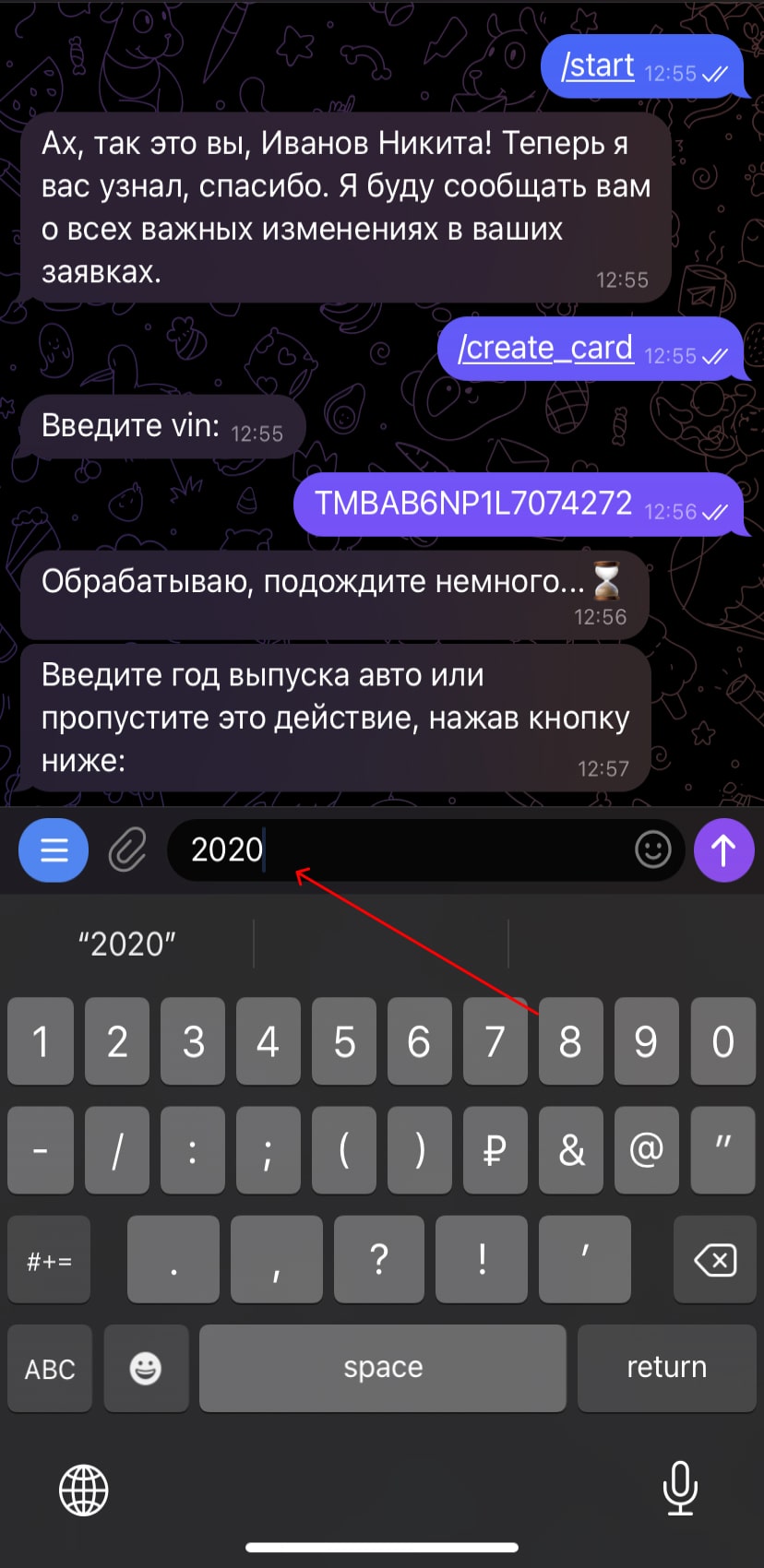
Task: Open the bot commands menu button
Action: click(54, 849)
